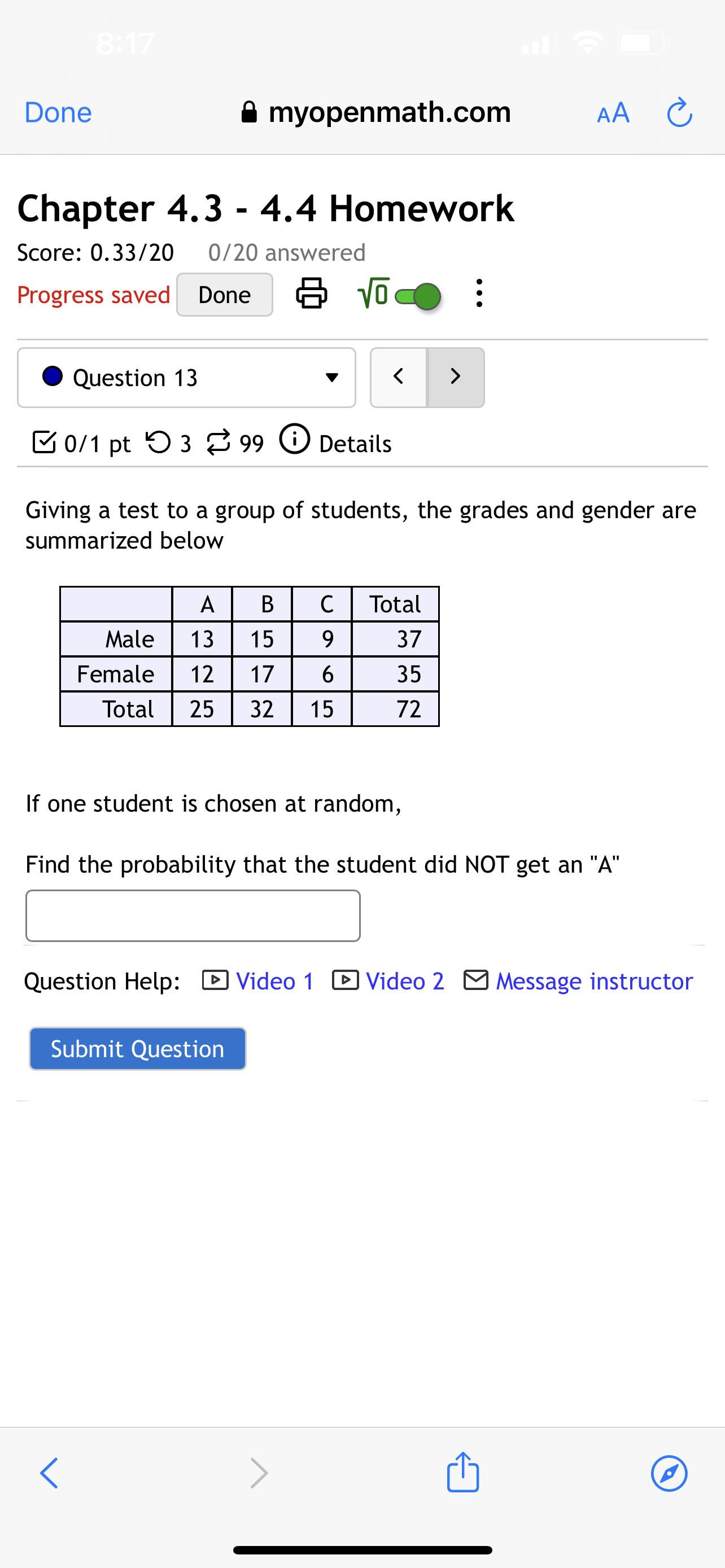
Task: Open Video 2 help video
Action: click(404, 980)
